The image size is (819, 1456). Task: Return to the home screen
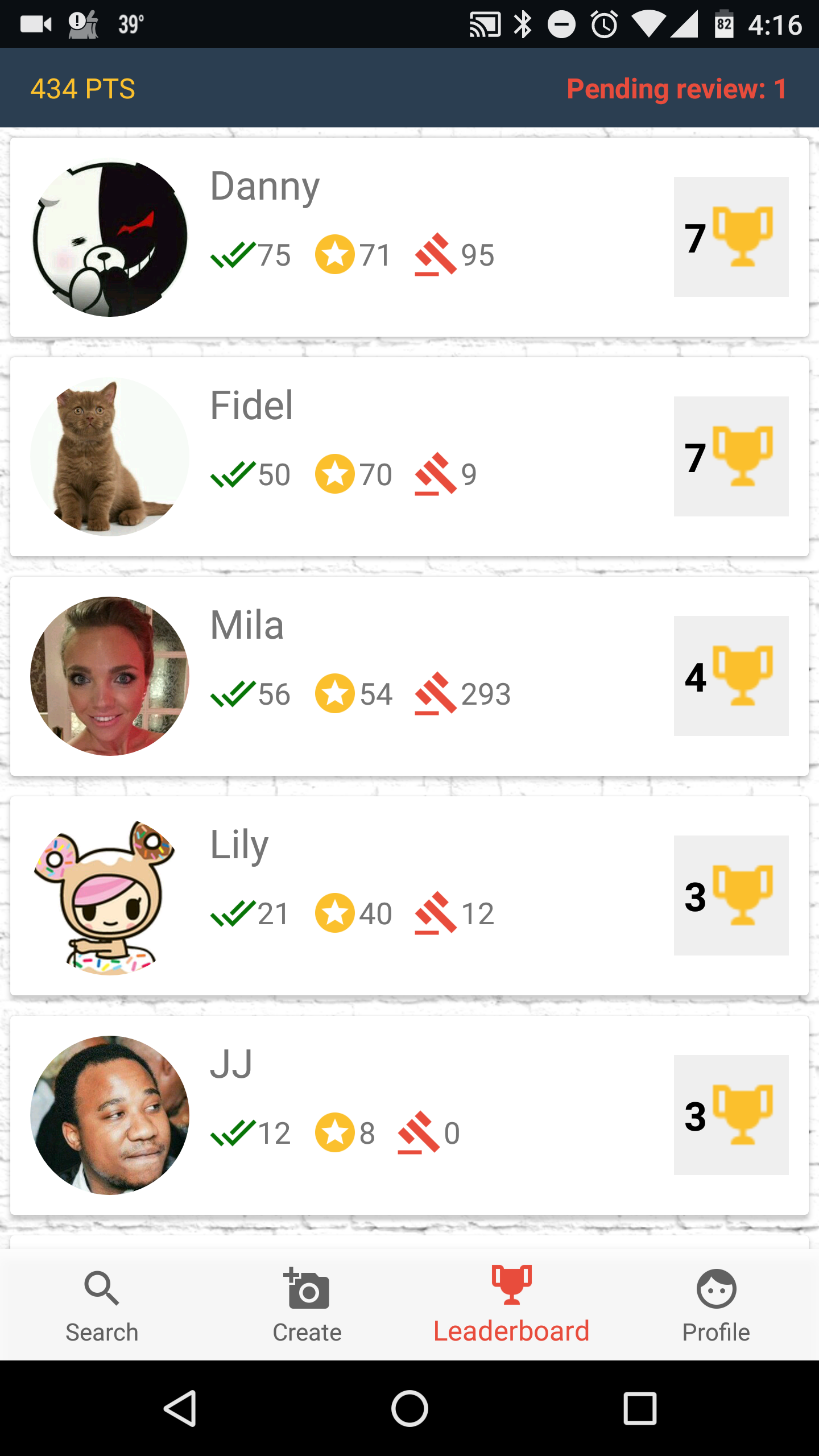(409, 1409)
